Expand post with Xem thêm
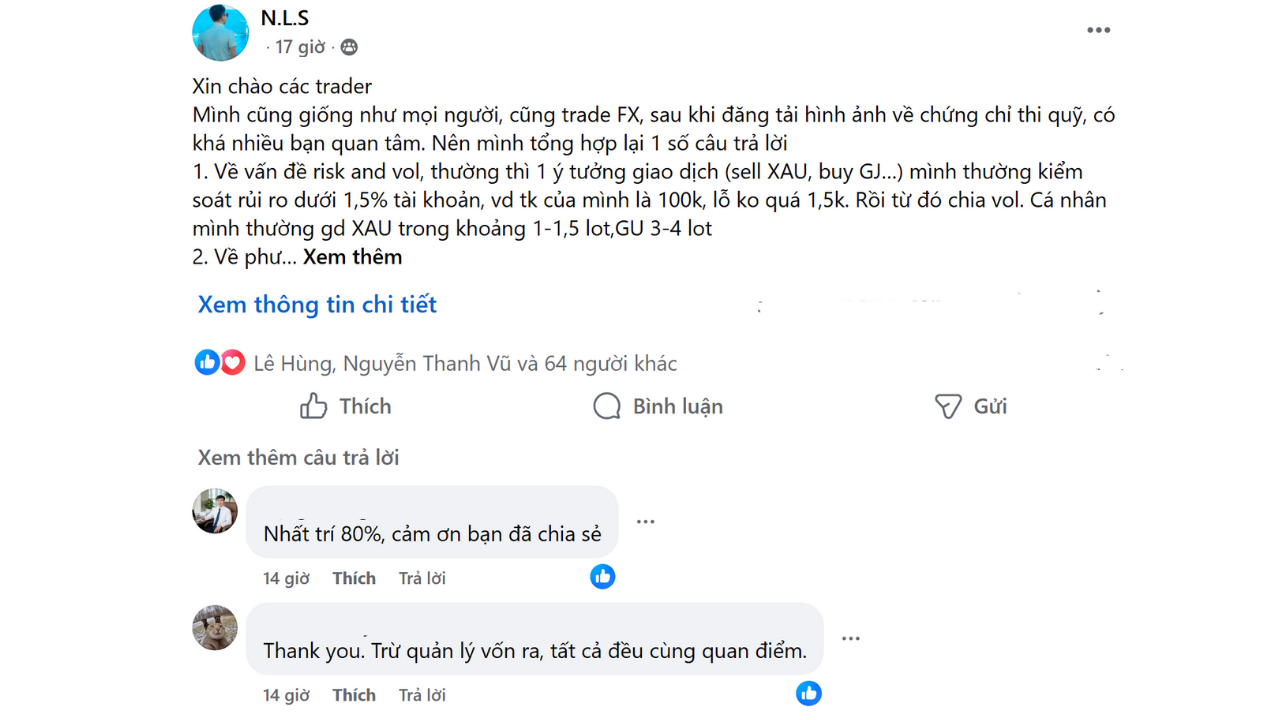Image resolution: width=1280 pixels, height=720 pixels. (x=352, y=257)
